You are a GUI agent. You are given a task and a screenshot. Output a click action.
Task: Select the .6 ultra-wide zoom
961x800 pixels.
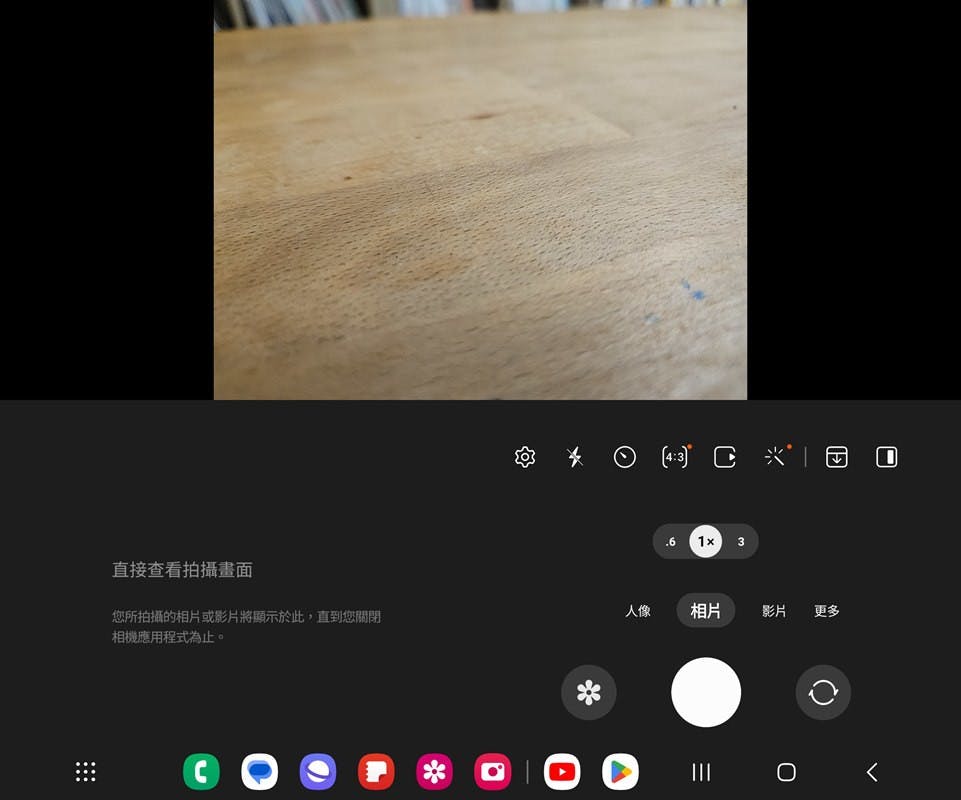[671, 542]
